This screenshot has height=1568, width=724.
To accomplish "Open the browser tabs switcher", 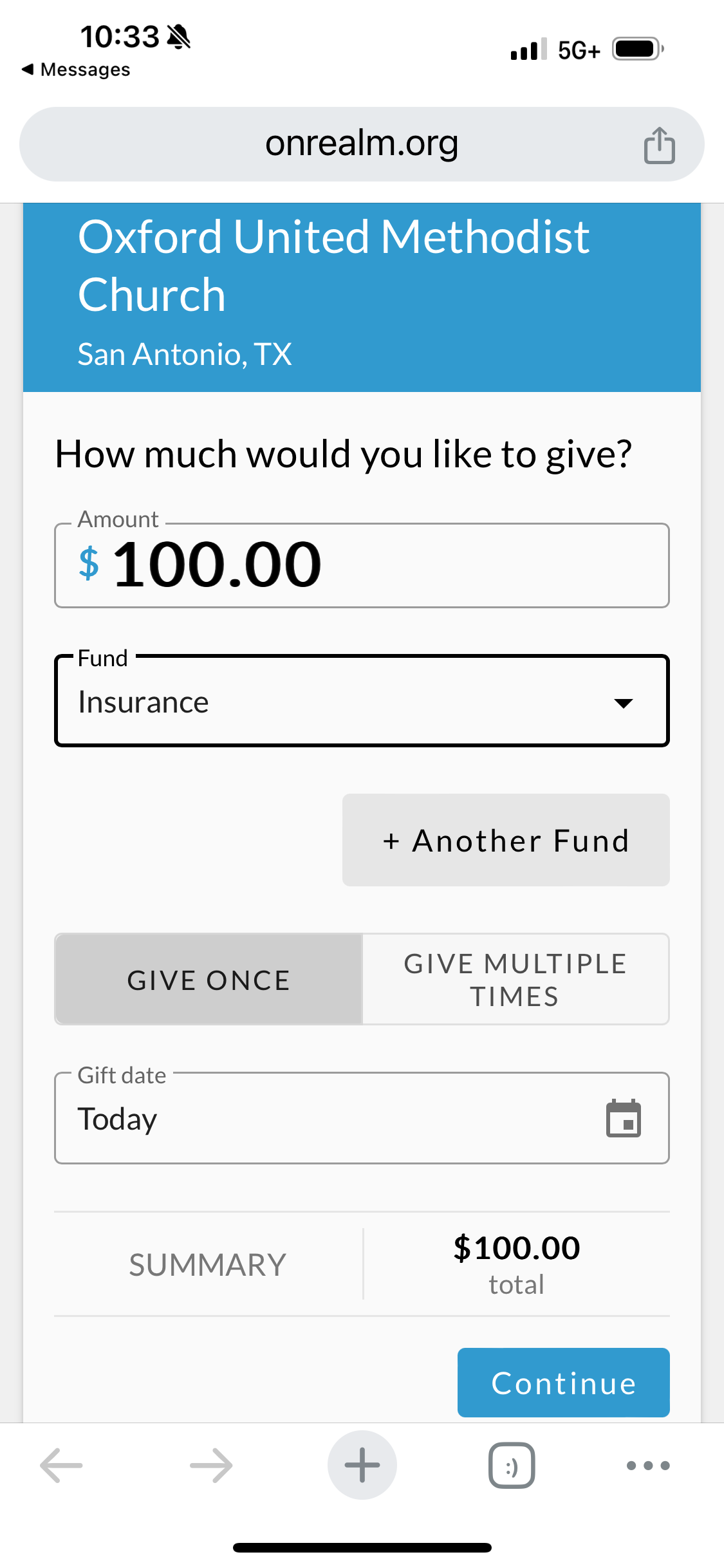I will [512, 1466].
